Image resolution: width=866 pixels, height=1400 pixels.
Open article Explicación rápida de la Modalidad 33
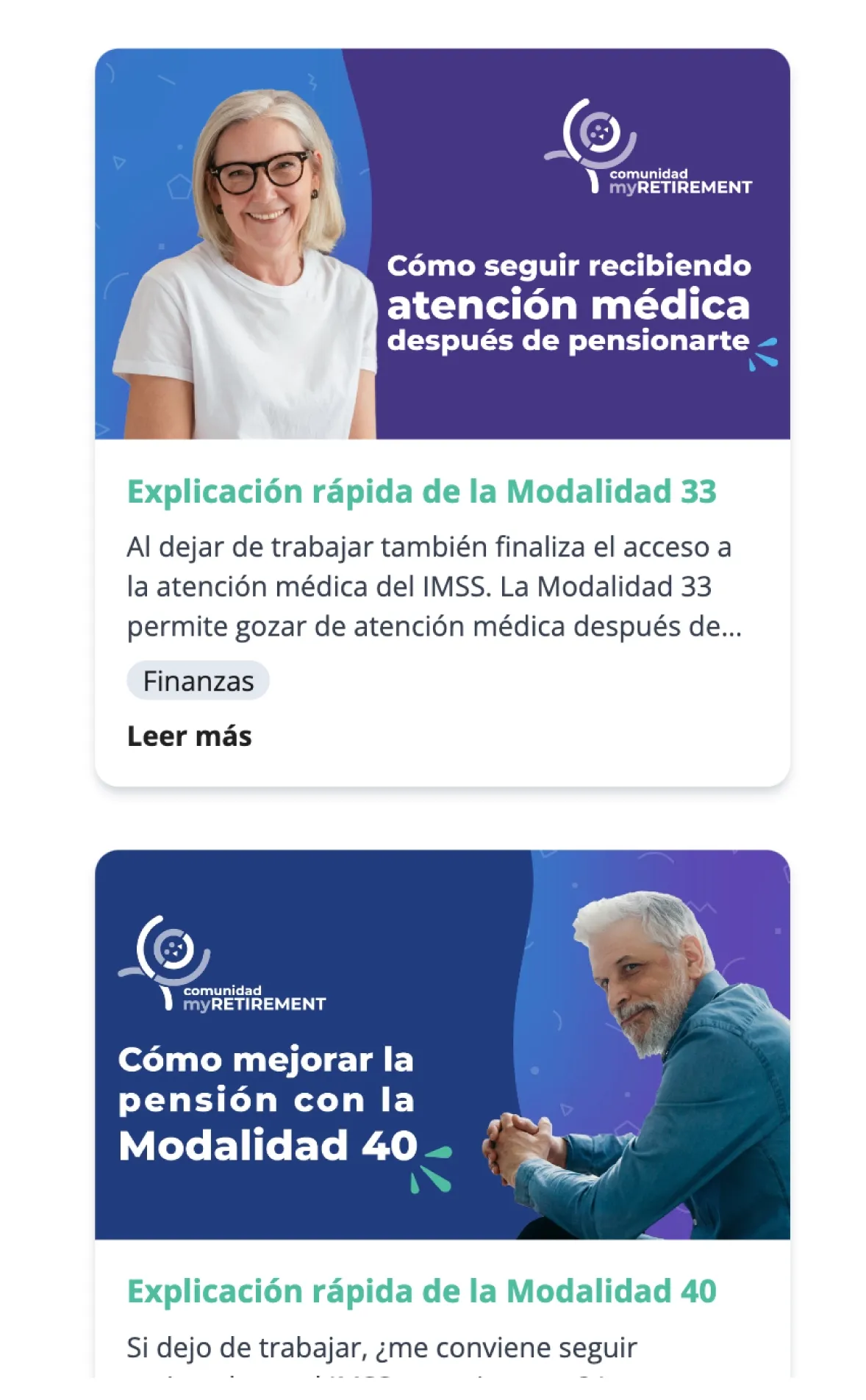[x=423, y=491]
